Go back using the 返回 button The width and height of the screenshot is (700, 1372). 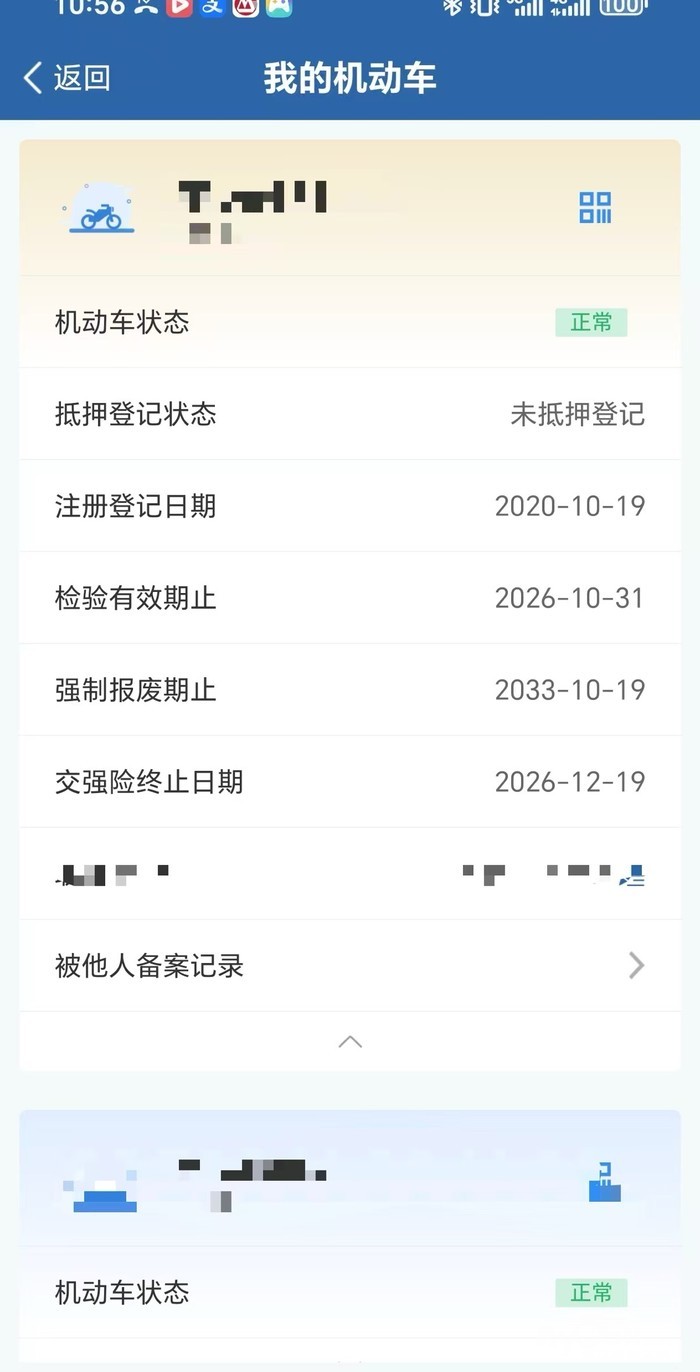pyautogui.click(x=66, y=78)
